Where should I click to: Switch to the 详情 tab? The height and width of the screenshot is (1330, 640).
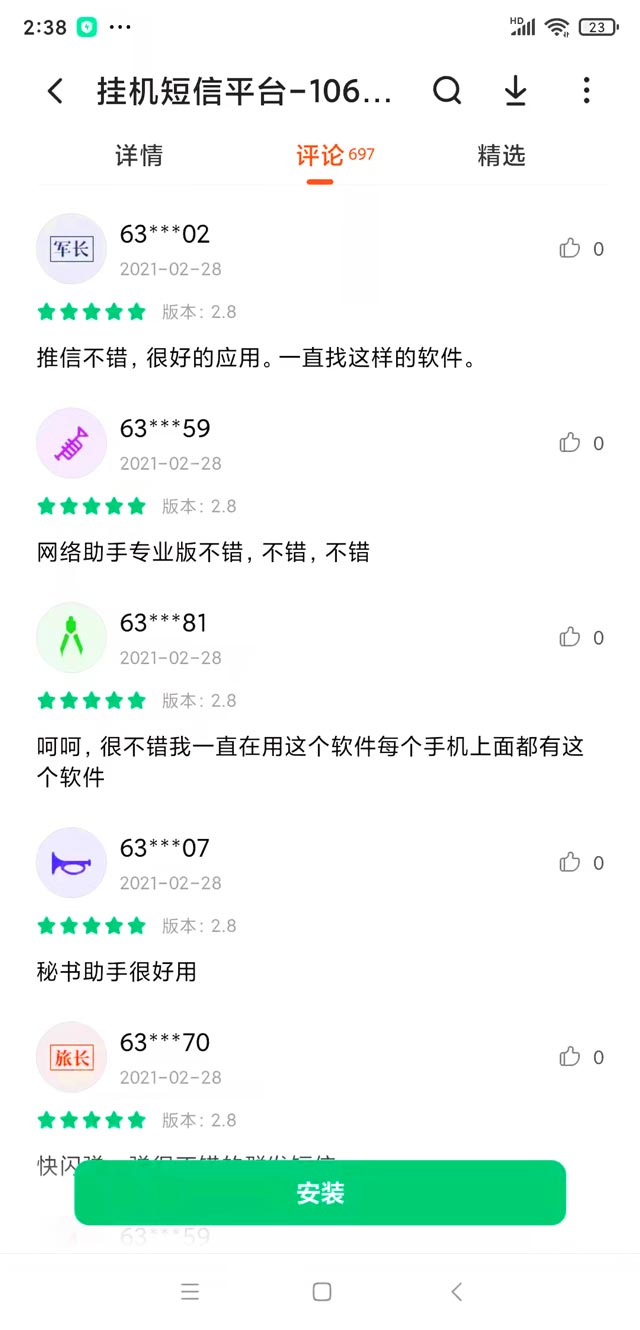(x=139, y=156)
